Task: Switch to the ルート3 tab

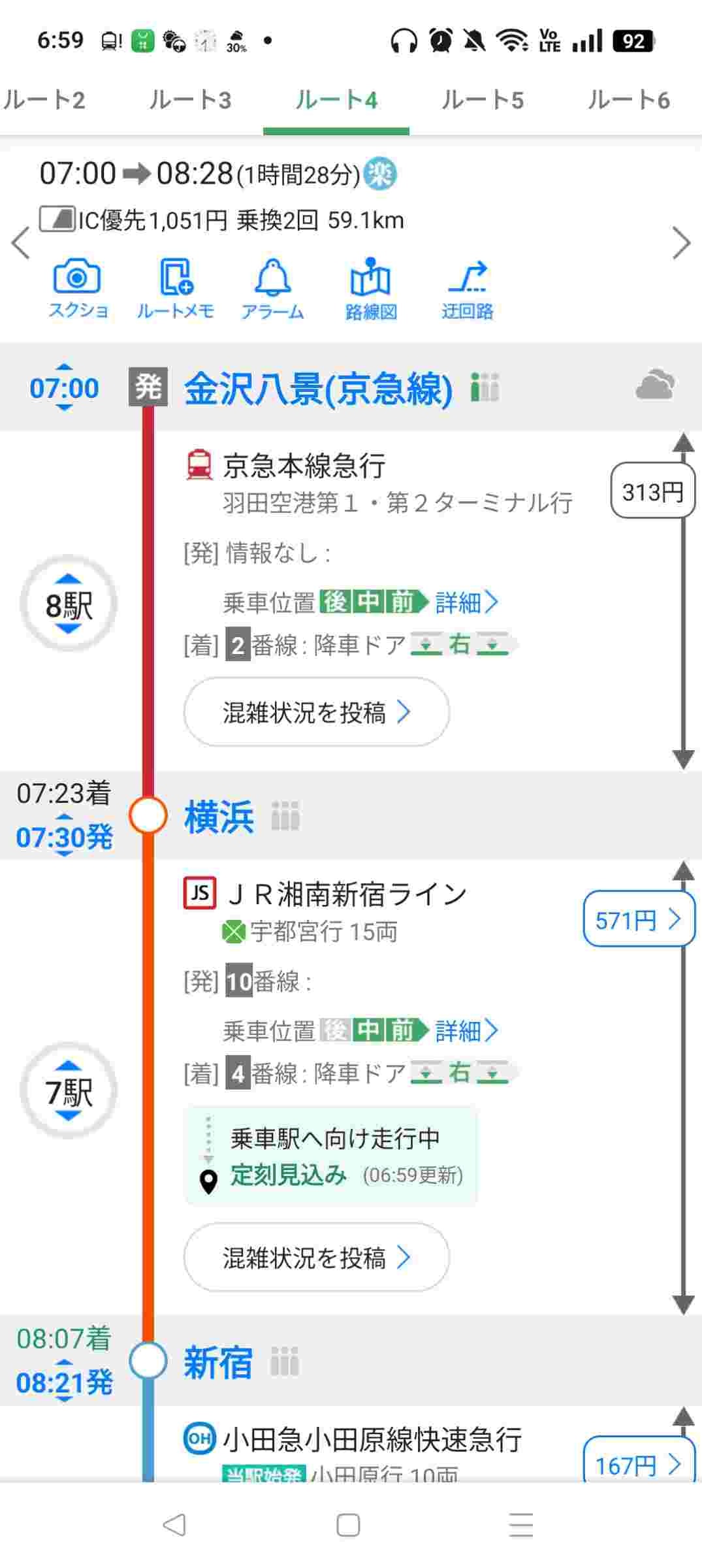Action: tap(190, 100)
